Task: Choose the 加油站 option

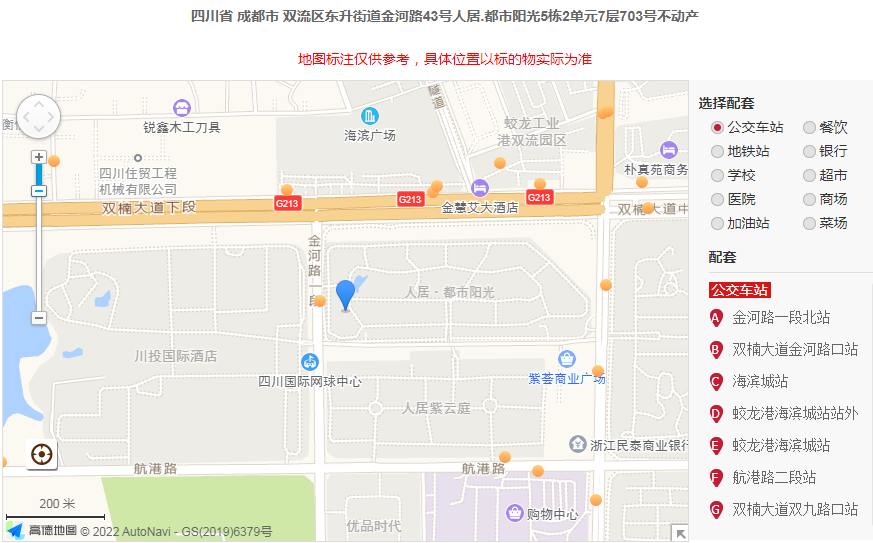Action: (717, 223)
